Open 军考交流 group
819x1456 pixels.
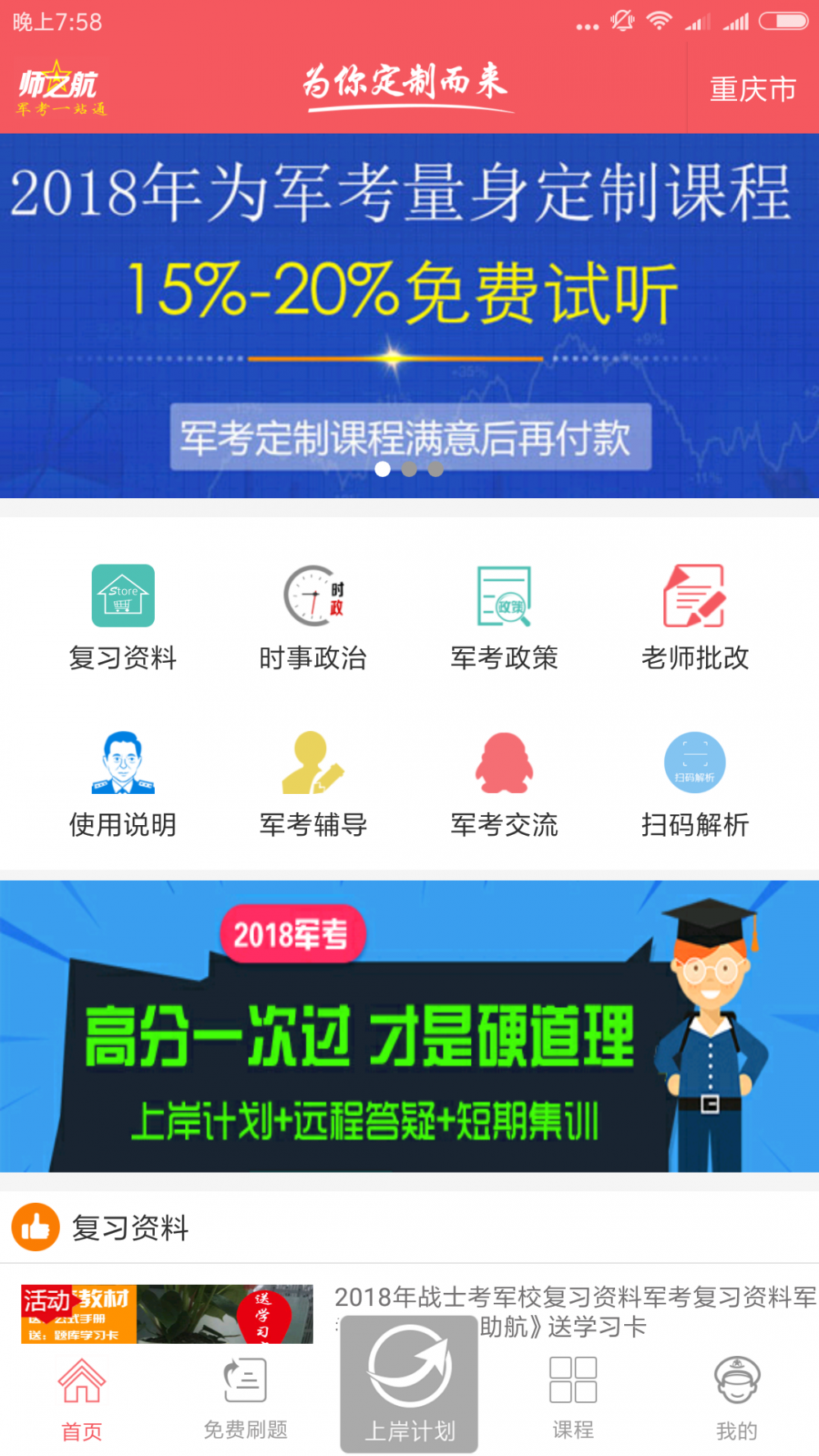point(505,785)
